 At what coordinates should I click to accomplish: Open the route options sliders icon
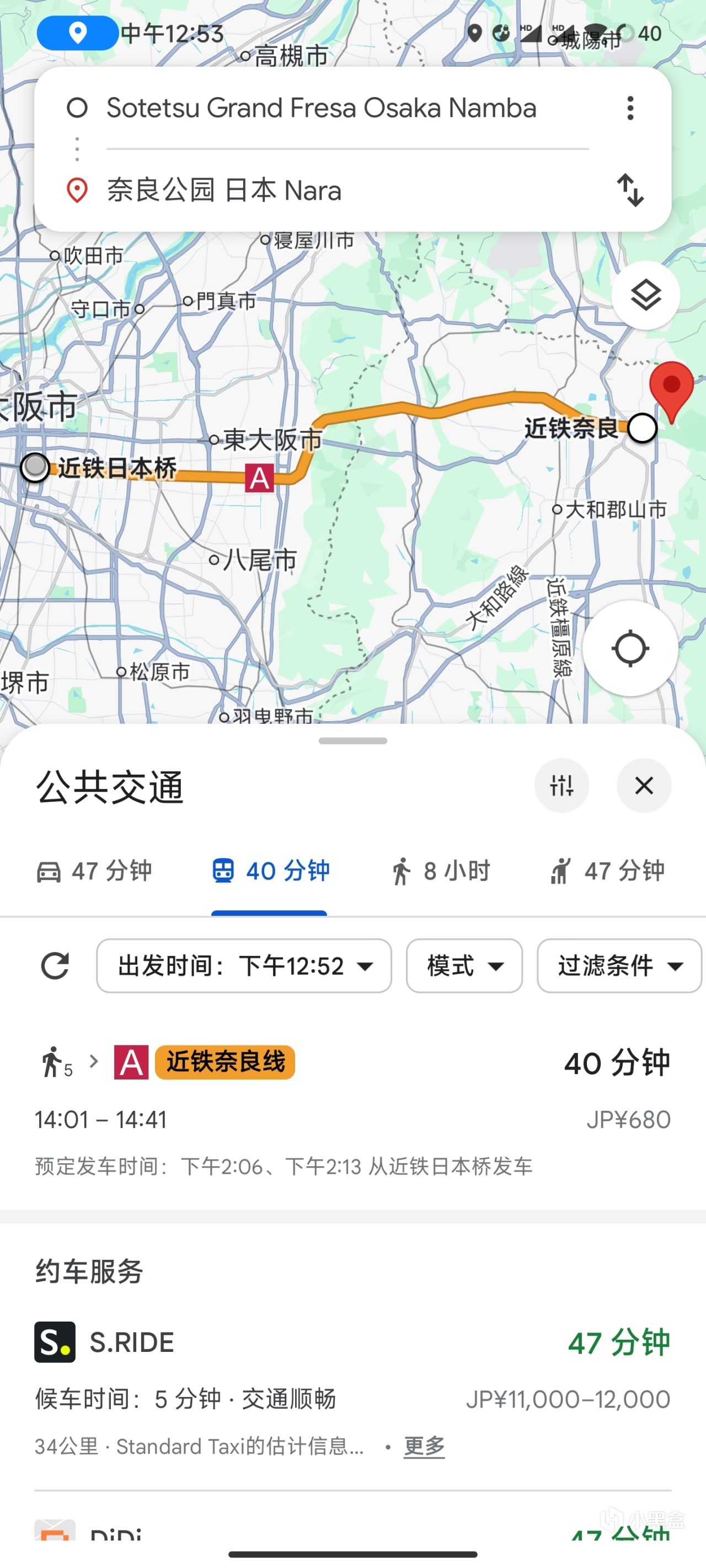(561, 785)
